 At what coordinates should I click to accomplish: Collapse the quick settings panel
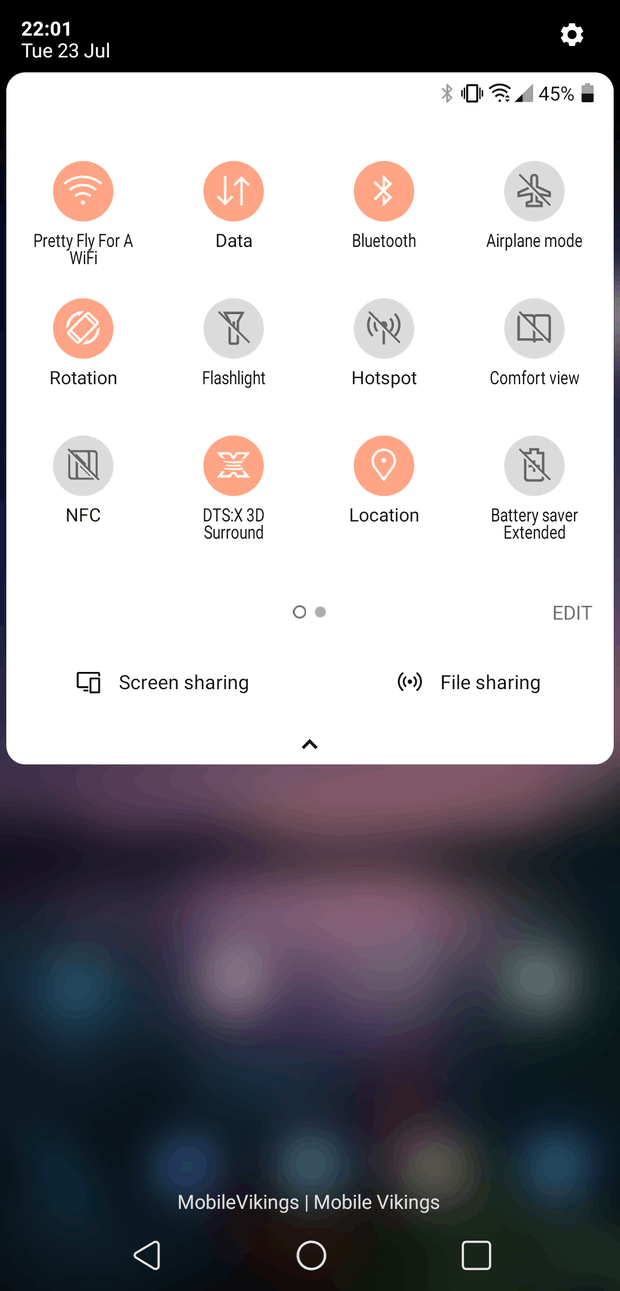tap(310, 744)
